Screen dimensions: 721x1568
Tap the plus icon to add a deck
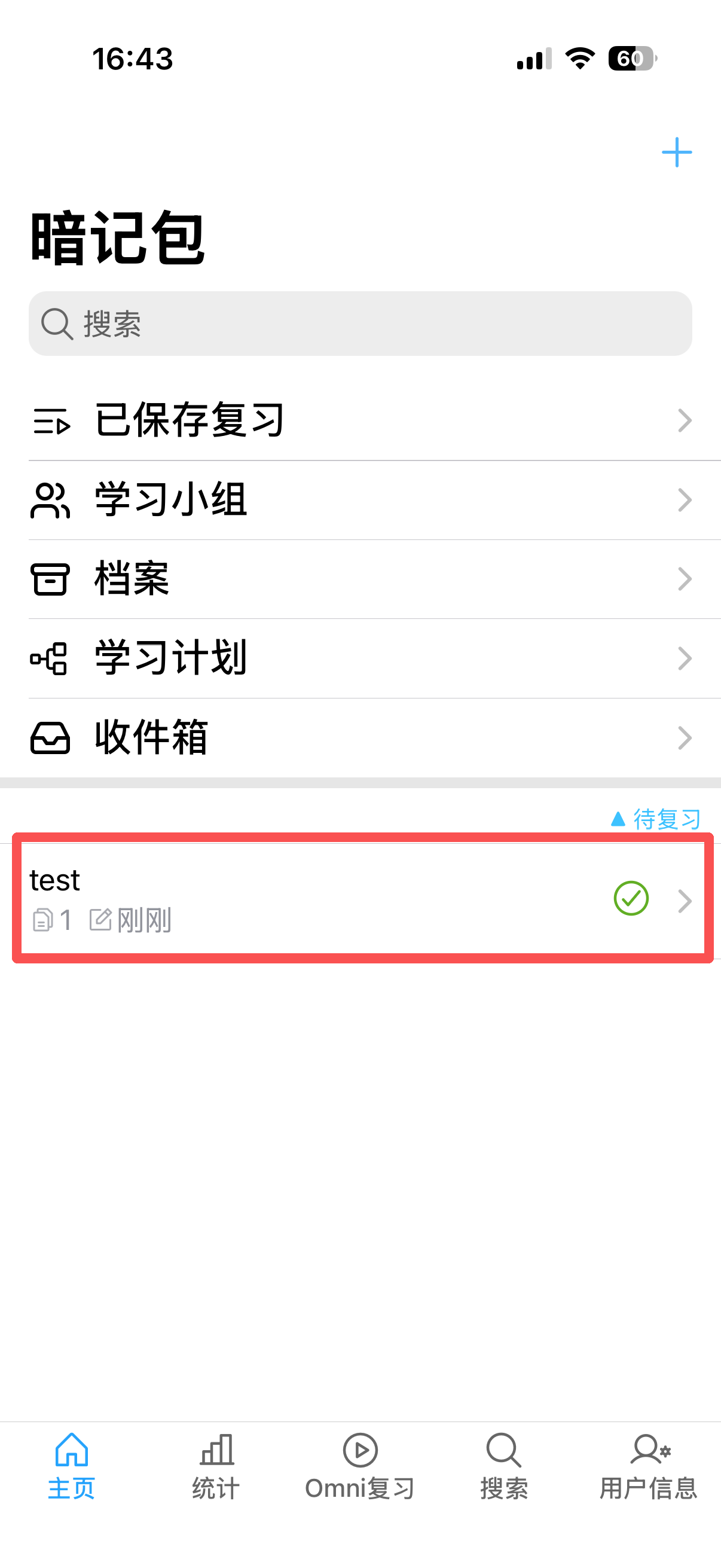click(x=677, y=152)
